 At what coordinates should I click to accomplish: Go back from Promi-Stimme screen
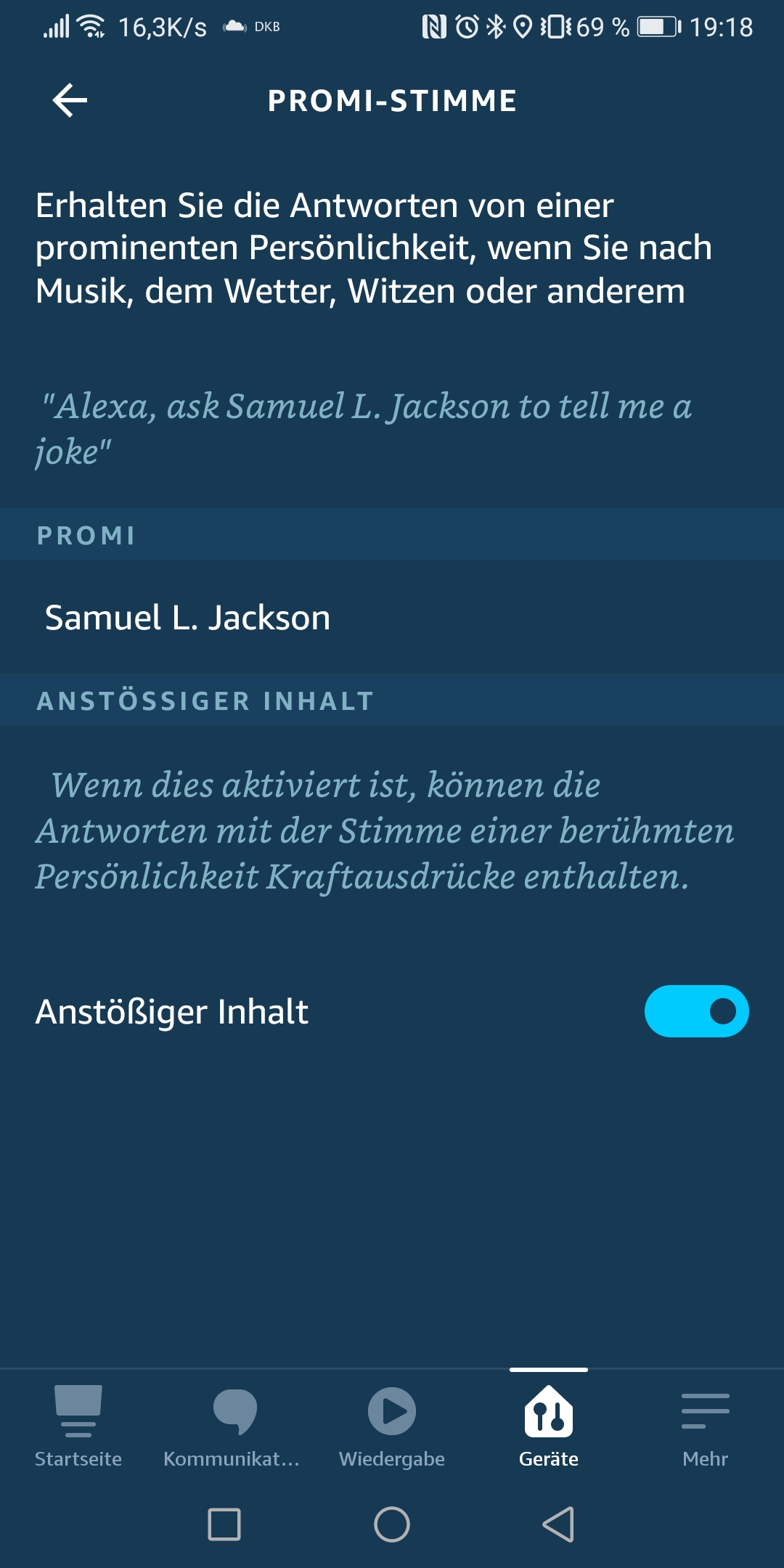[x=70, y=100]
